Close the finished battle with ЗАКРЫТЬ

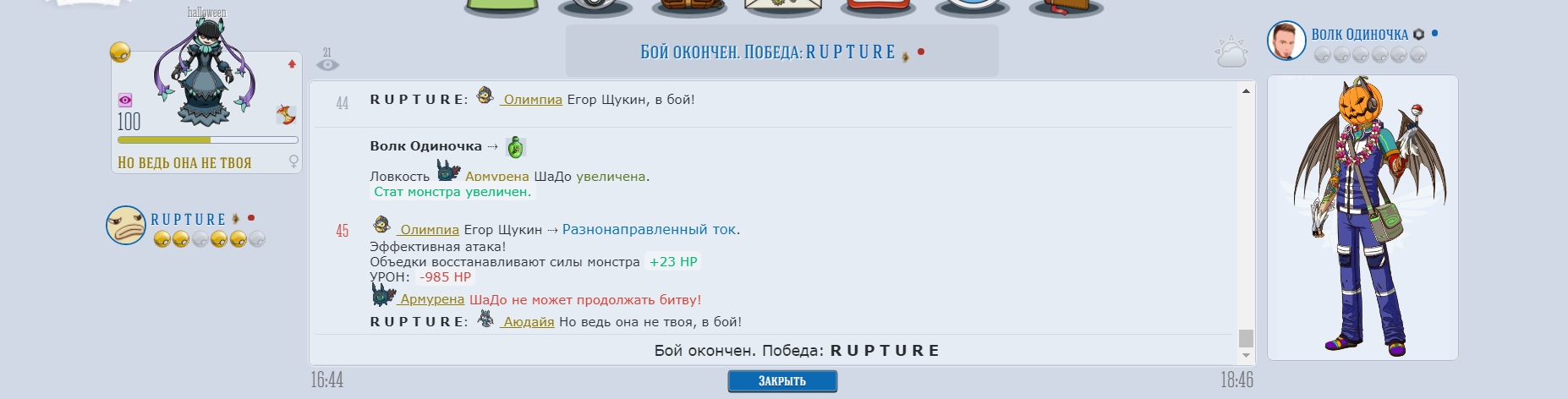point(782,381)
